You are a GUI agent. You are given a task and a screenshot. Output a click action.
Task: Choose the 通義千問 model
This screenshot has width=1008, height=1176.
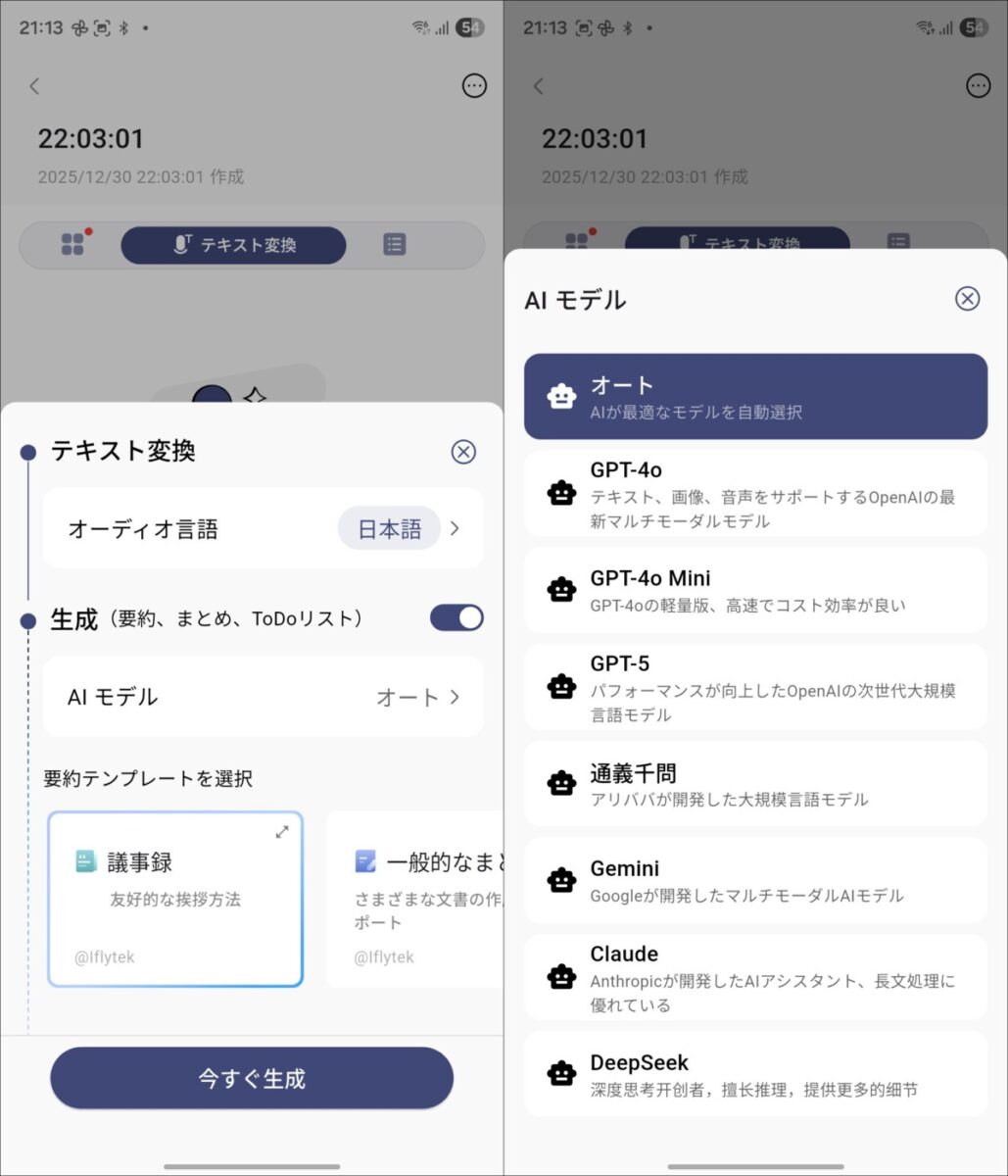click(x=755, y=784)
